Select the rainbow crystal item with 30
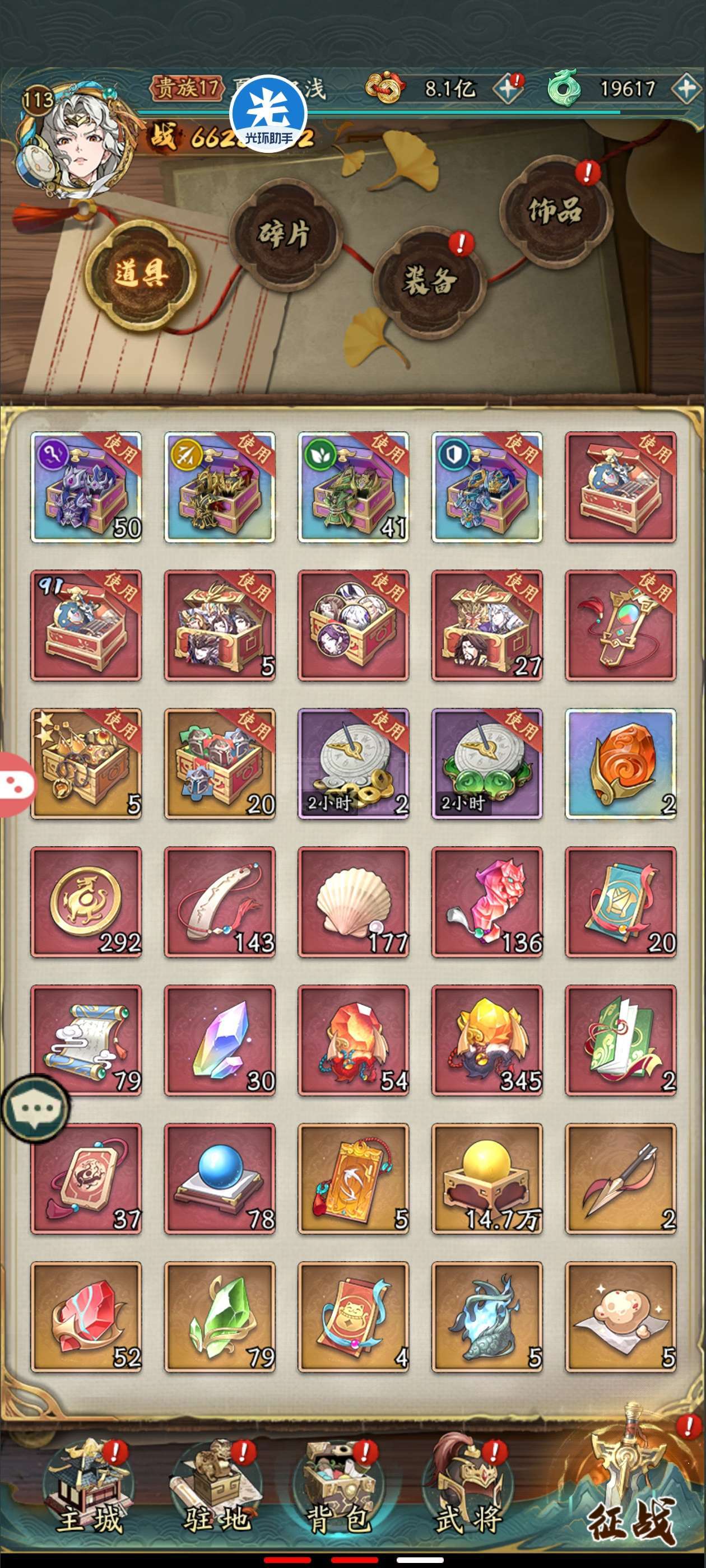The height and width of the screenshot is (1568, 706). click(220, 1040)
